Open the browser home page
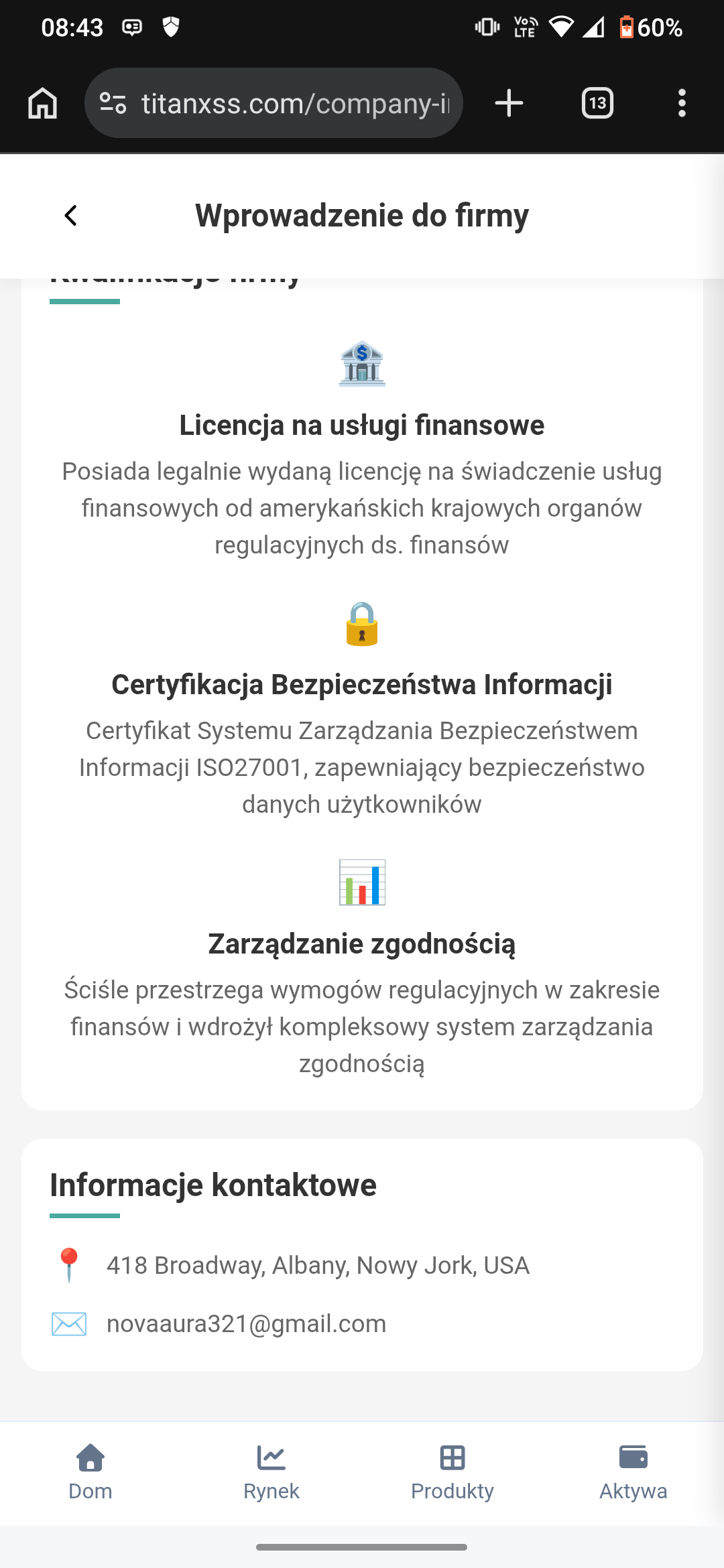The width and height of the screenshot is (724, 1568). [42, 103]
